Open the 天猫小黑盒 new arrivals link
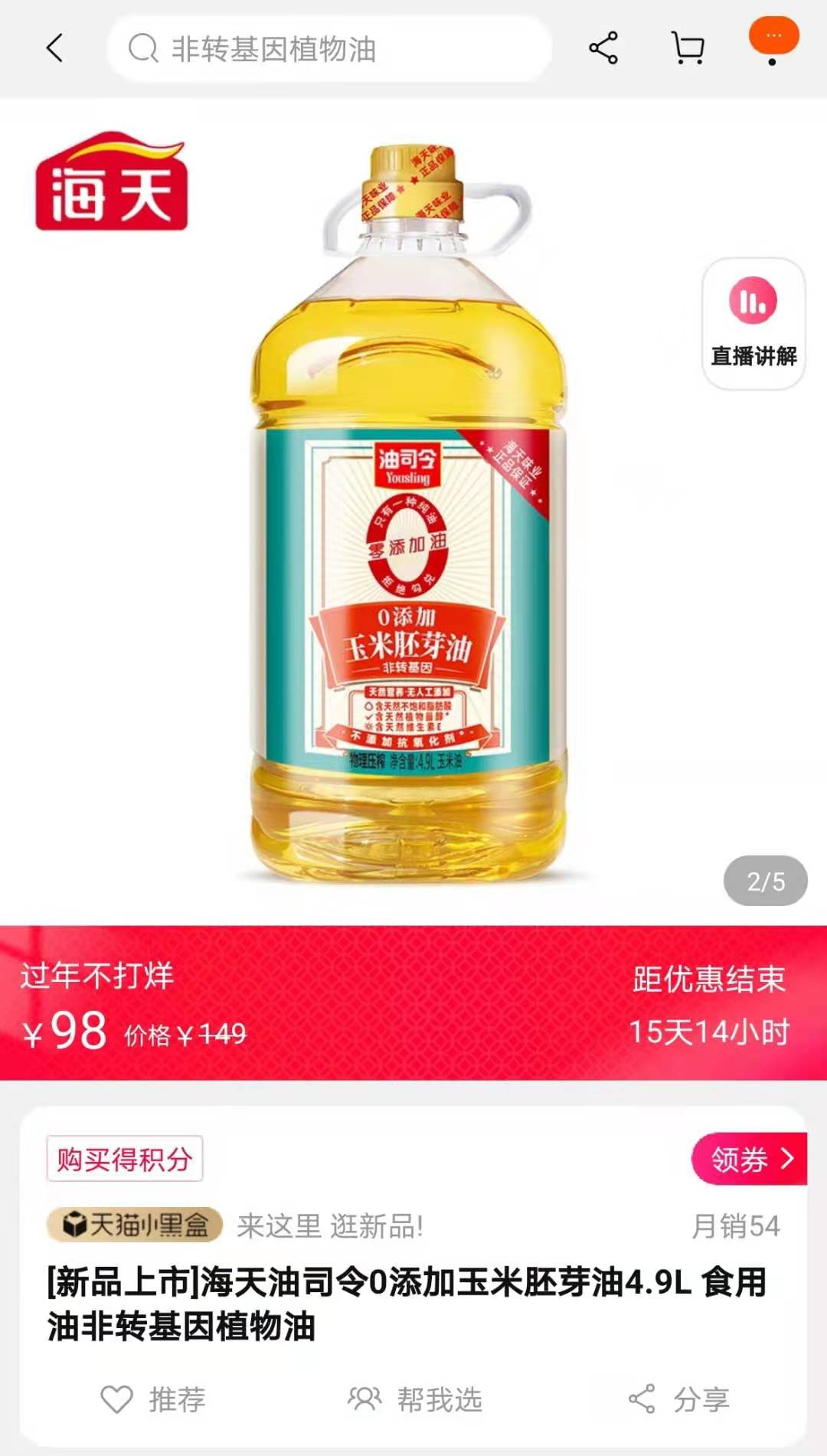 click(x=135, y=1225)
